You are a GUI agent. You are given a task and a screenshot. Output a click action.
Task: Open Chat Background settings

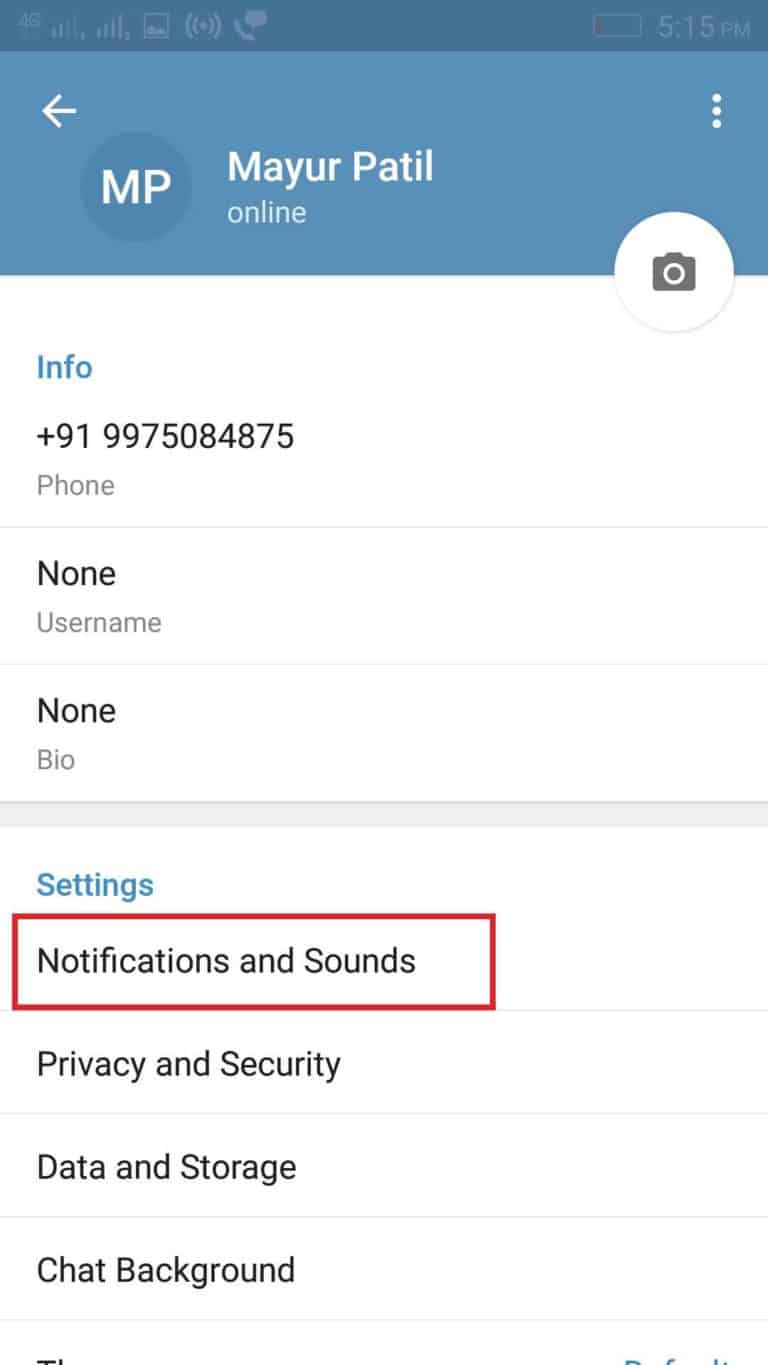(x=384, y=1270)
